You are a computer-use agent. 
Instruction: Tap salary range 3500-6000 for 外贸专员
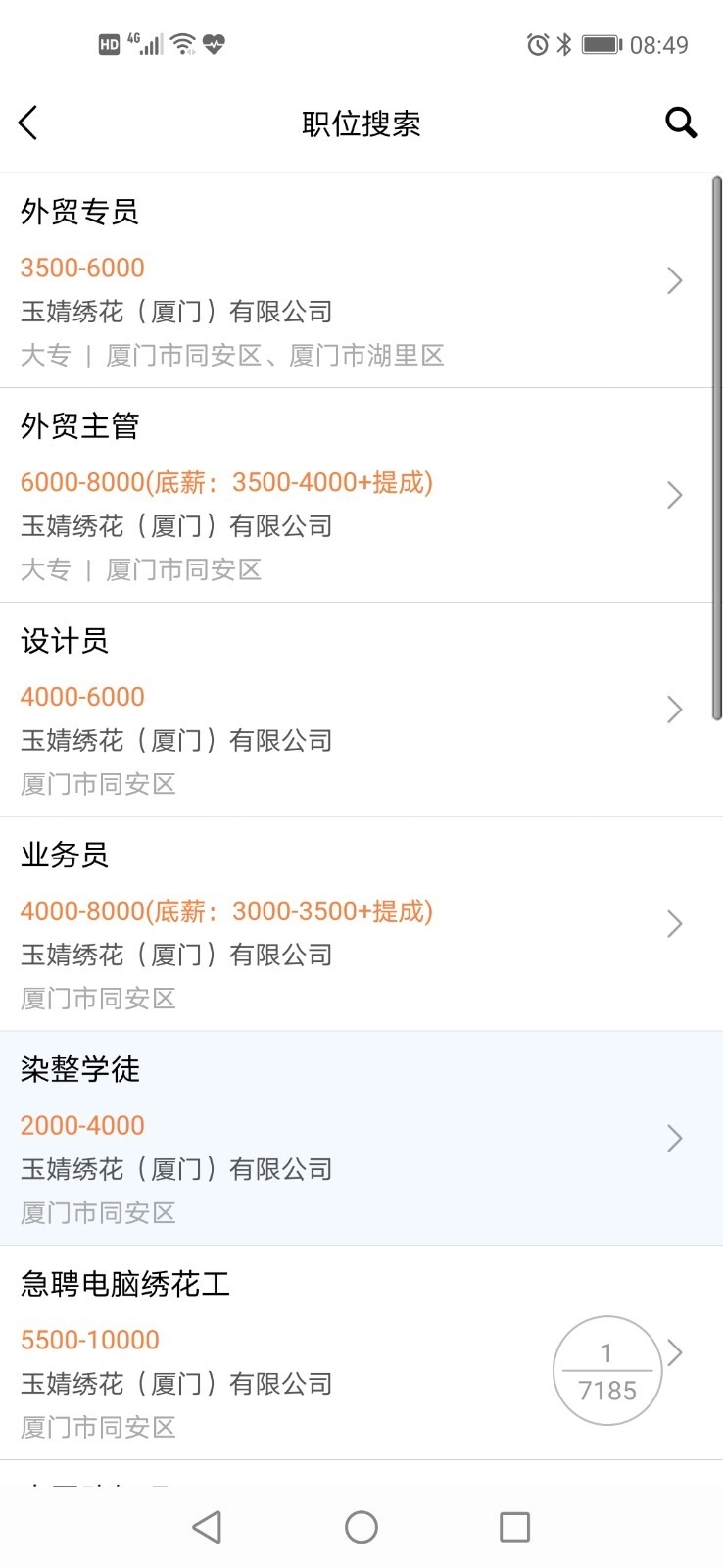[81, 267]
